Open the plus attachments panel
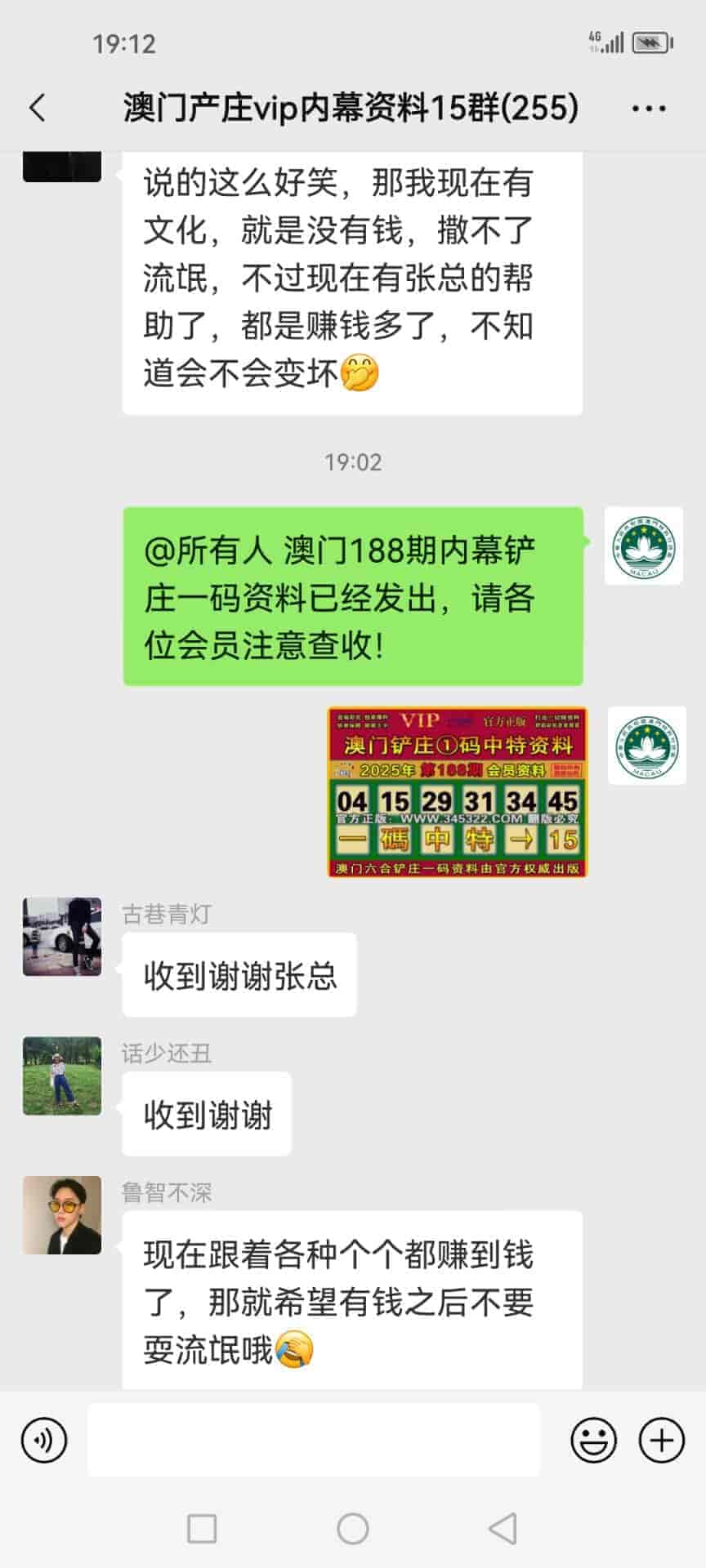 coord(661,1440)
